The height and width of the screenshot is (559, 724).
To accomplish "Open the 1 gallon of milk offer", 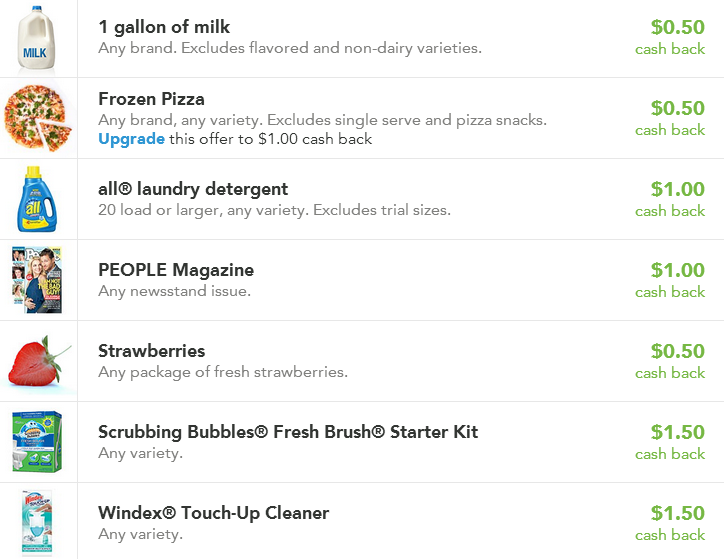I will click(x=163, y=27).
